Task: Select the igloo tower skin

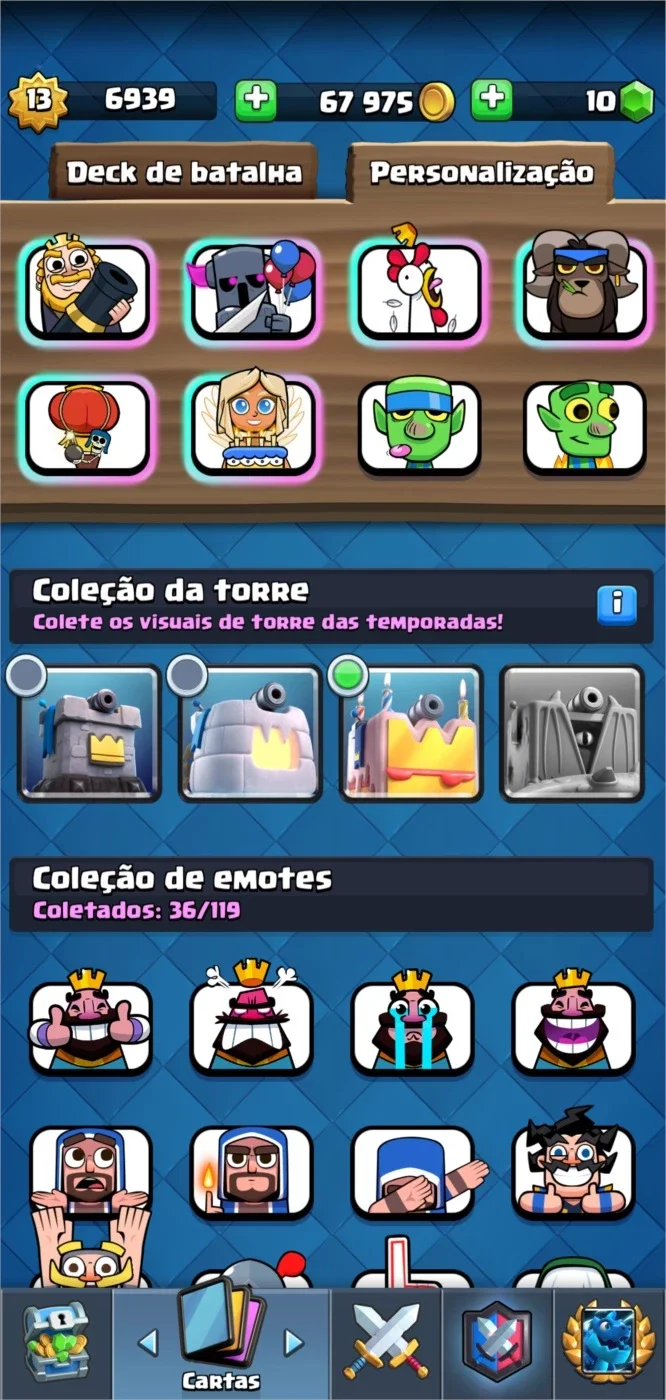Action: coord(251,734)
